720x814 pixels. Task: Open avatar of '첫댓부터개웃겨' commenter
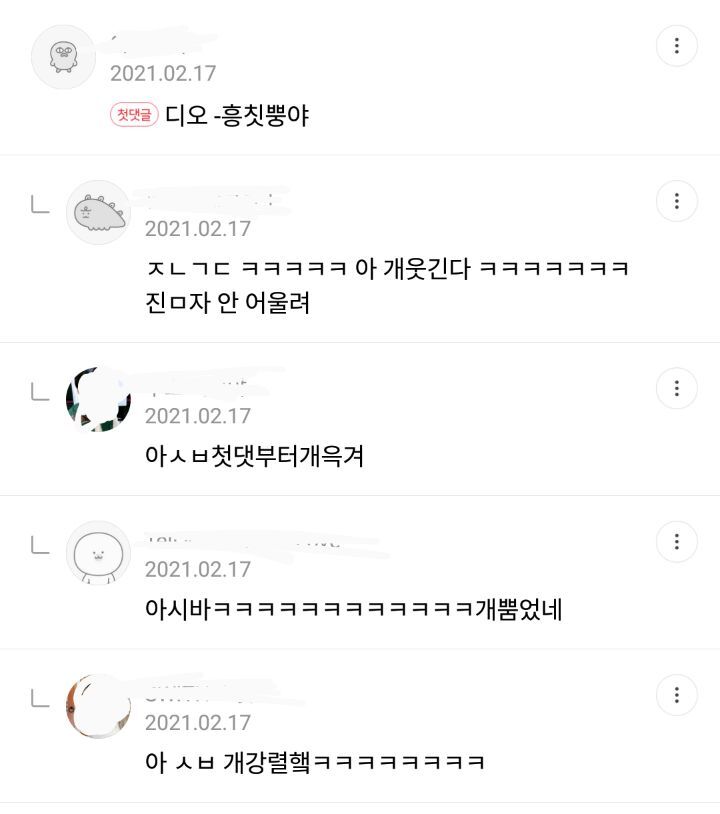click(99, 400)
